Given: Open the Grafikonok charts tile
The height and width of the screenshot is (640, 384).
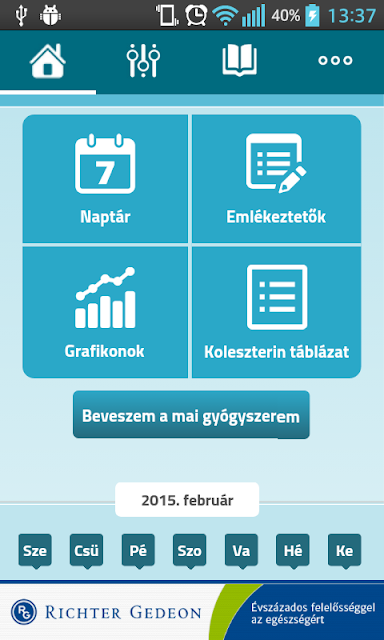Looking at the screenshot, I should (105, 312).
